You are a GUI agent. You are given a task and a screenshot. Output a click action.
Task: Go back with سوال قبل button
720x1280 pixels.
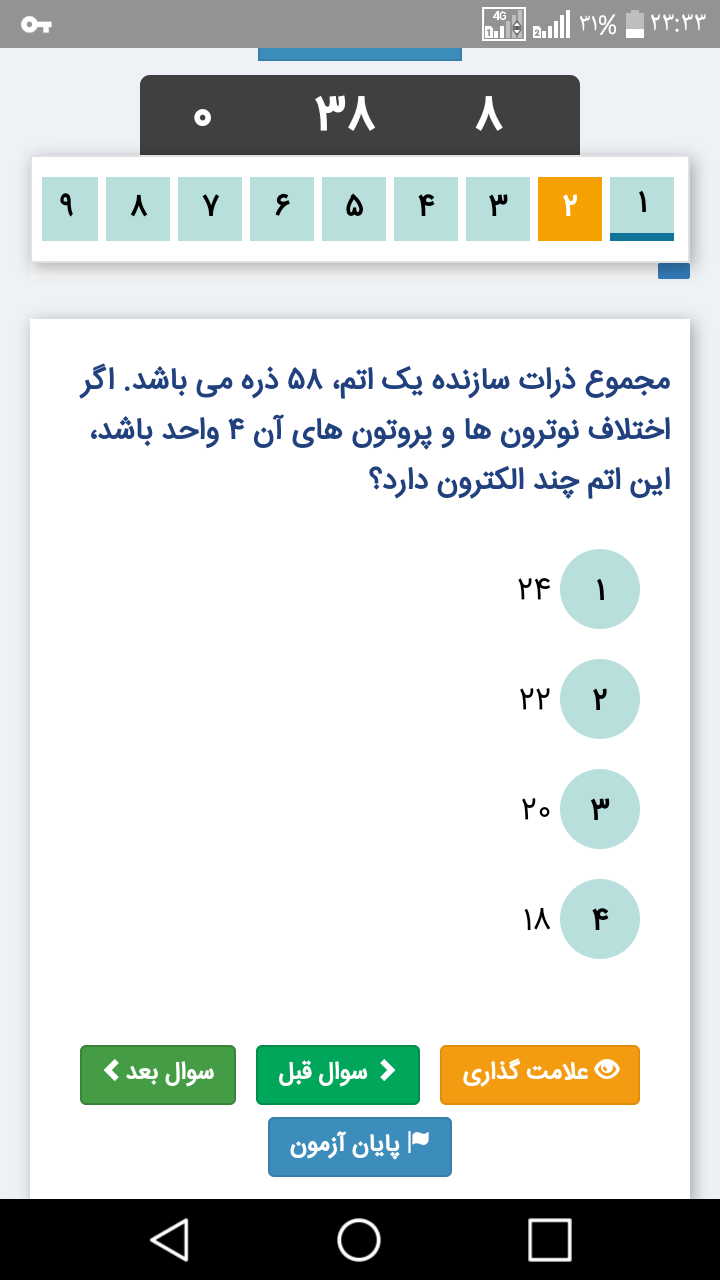click(338, 1075)
